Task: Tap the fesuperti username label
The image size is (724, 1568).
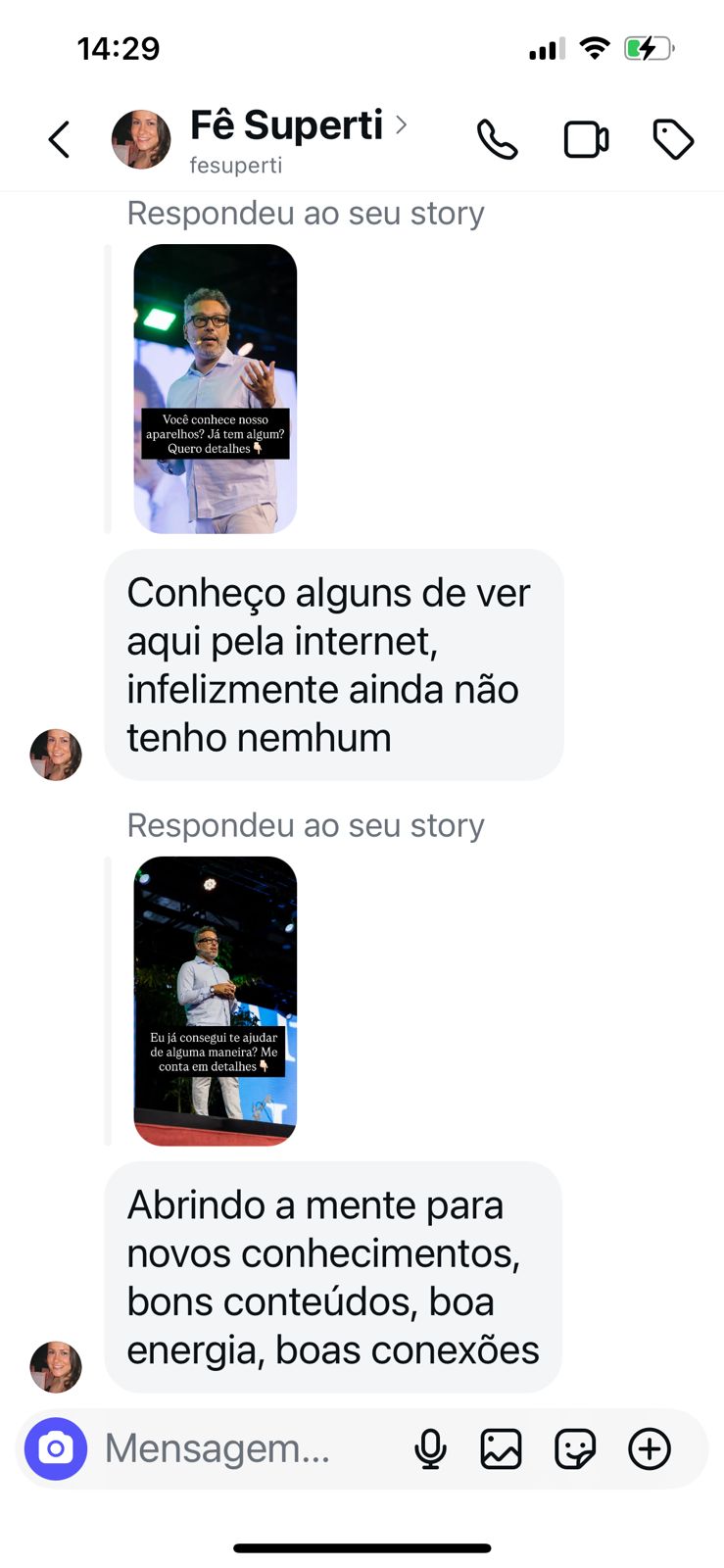Action: pos(236,166)
